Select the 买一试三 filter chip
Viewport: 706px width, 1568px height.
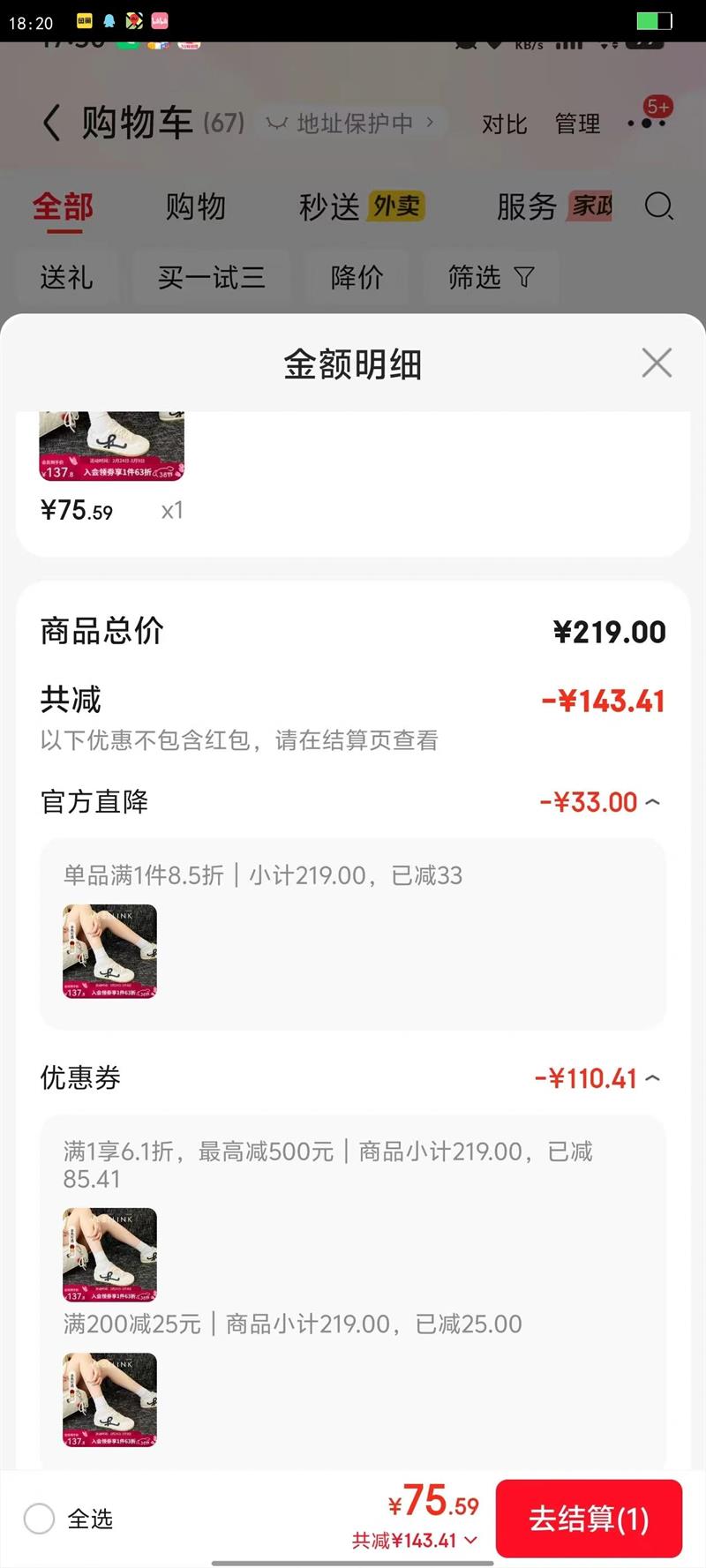[211, 278]
